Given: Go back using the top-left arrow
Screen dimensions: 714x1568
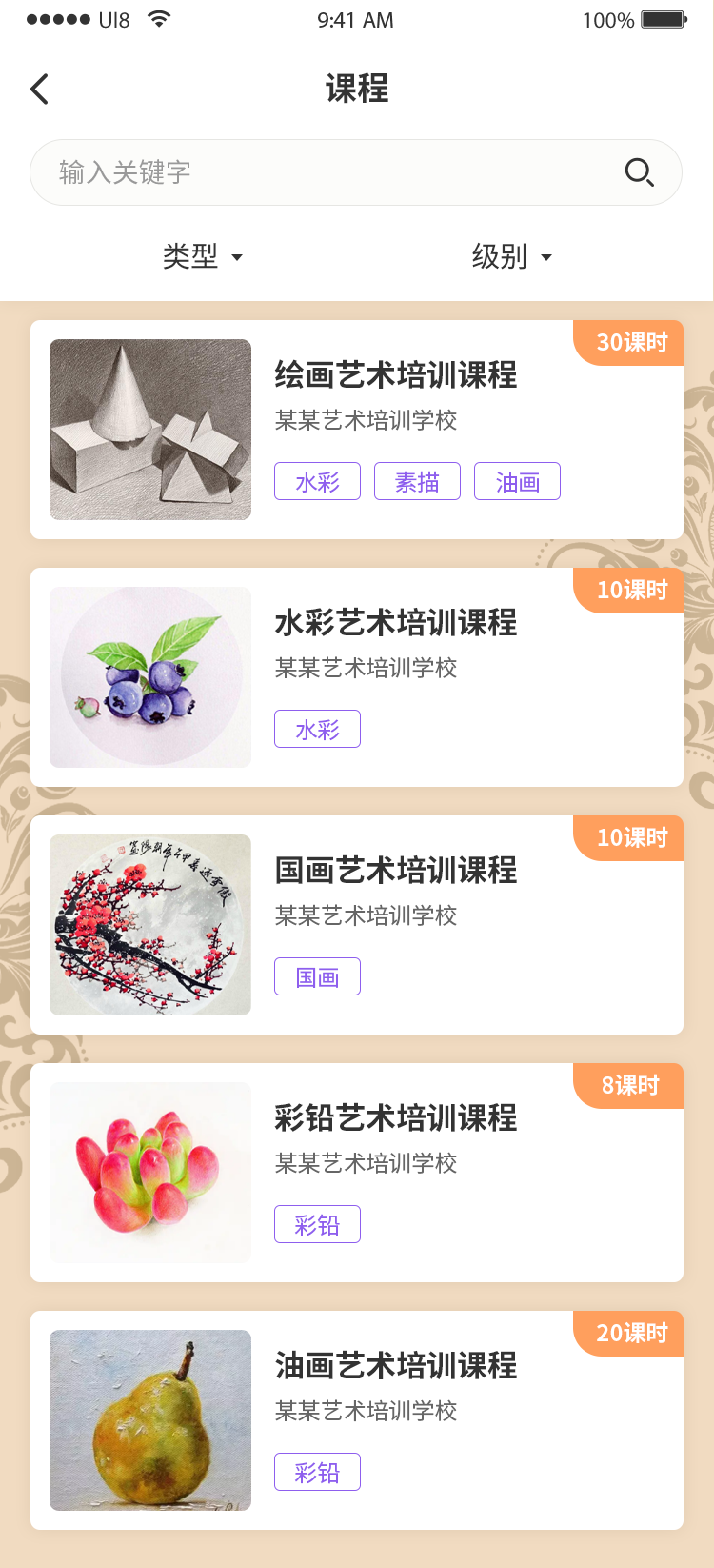Looking at the screenshot, I should 39,90.
